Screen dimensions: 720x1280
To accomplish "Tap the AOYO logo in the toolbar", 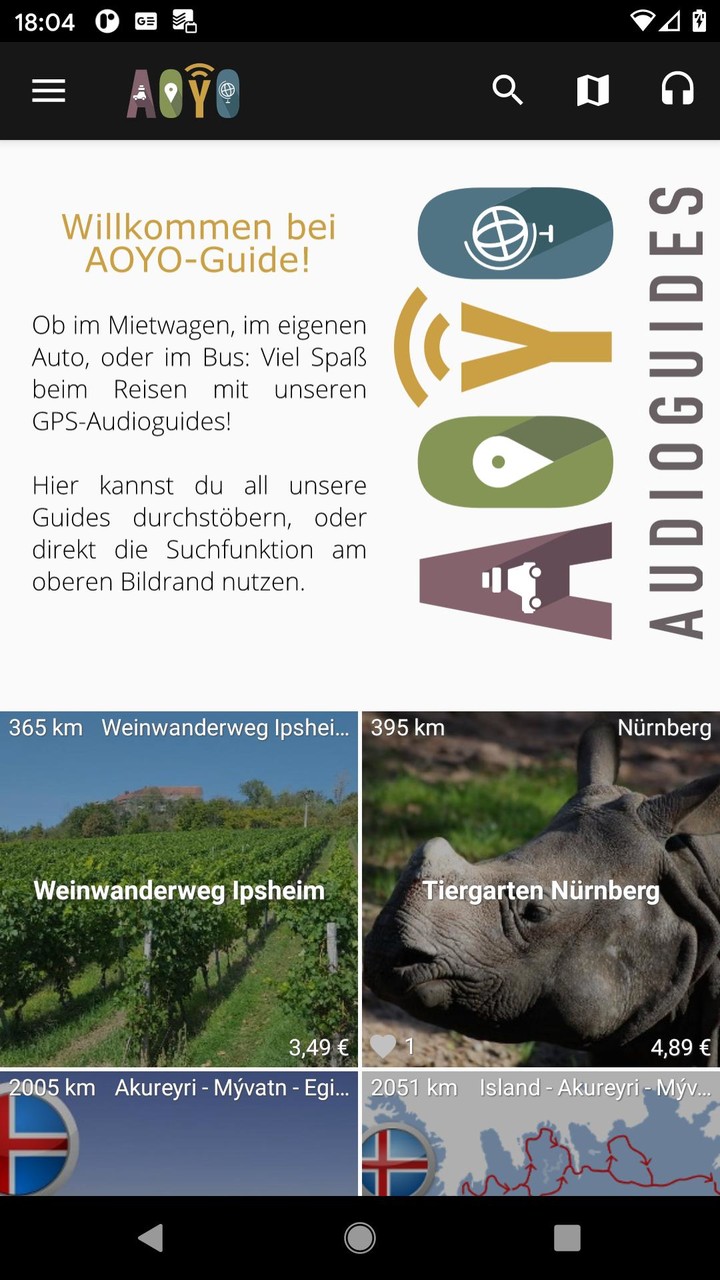I will 181,90.
